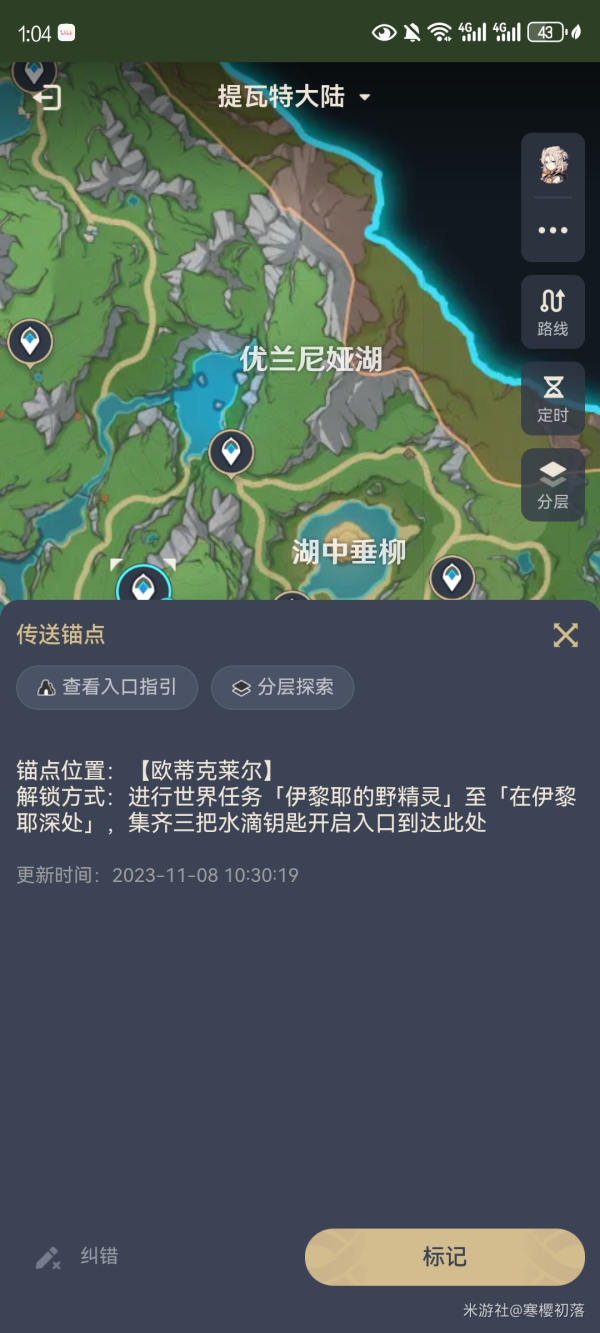Tap 查看入口指引 chip

coord(107,688)
